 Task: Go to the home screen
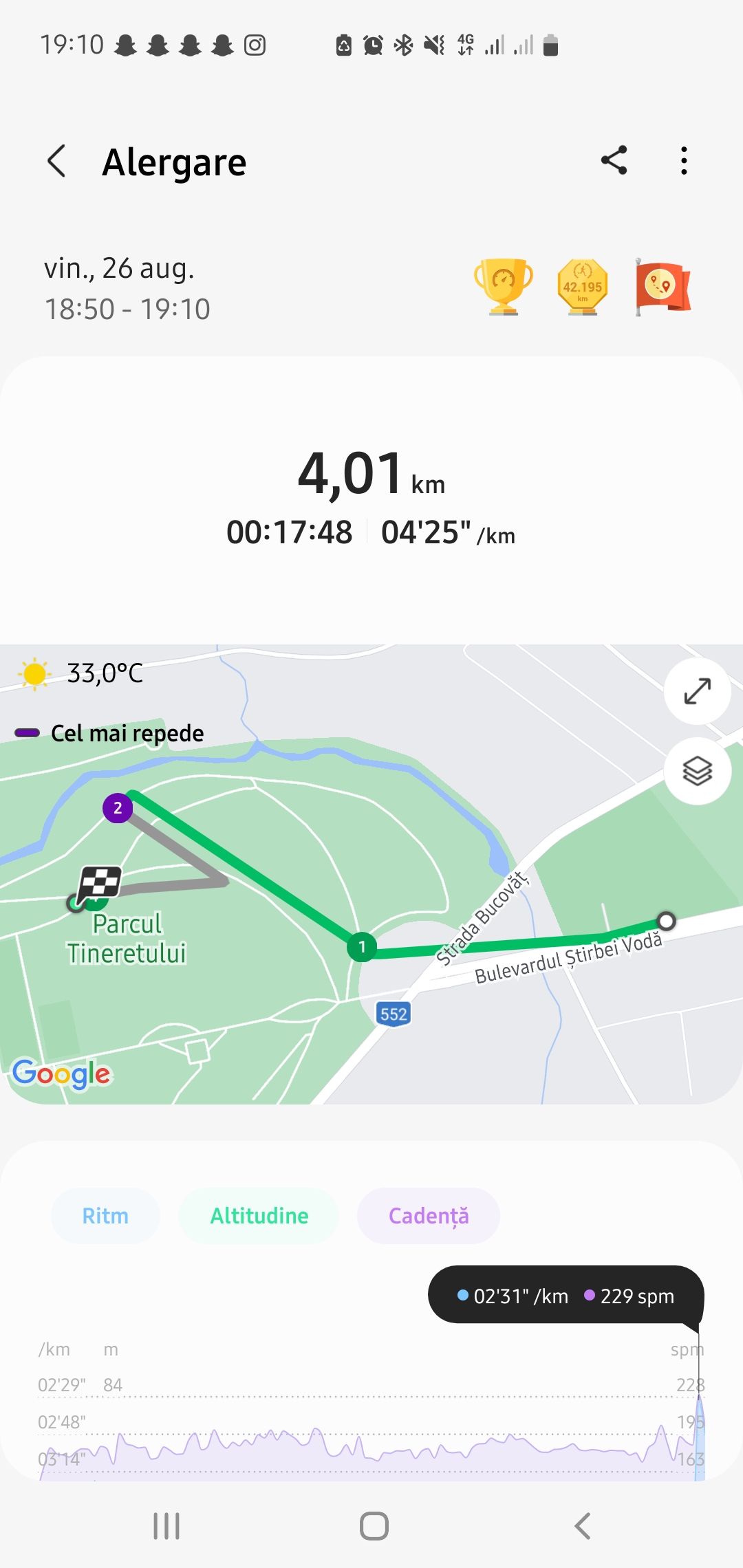374,1526
